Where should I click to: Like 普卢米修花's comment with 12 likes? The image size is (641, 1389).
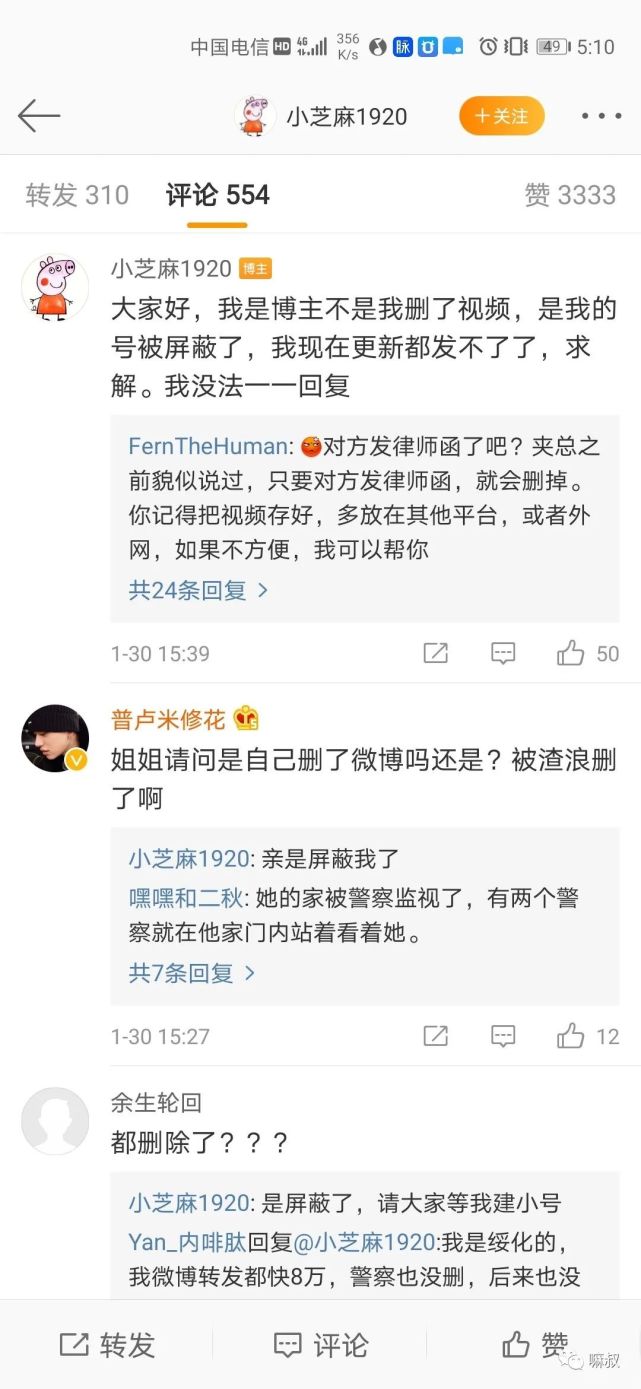[x=572, y=1036]
